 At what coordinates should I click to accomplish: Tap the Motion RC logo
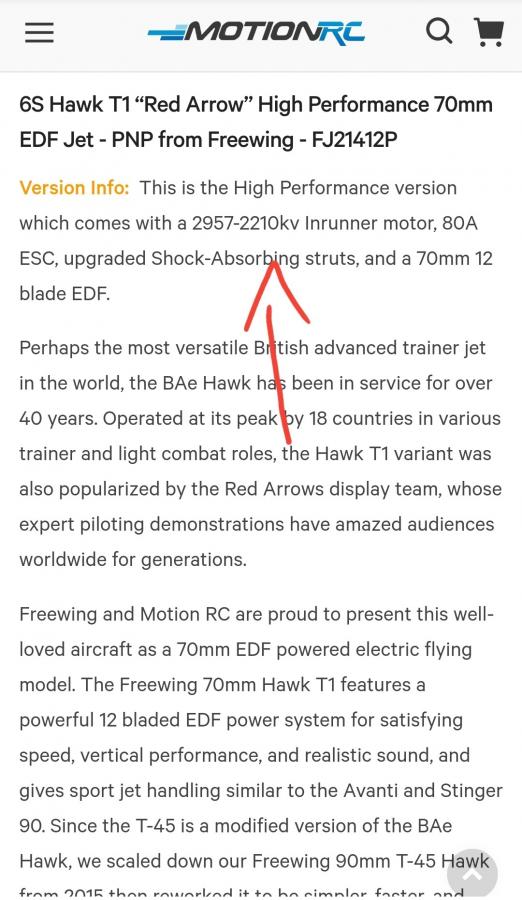256,33
